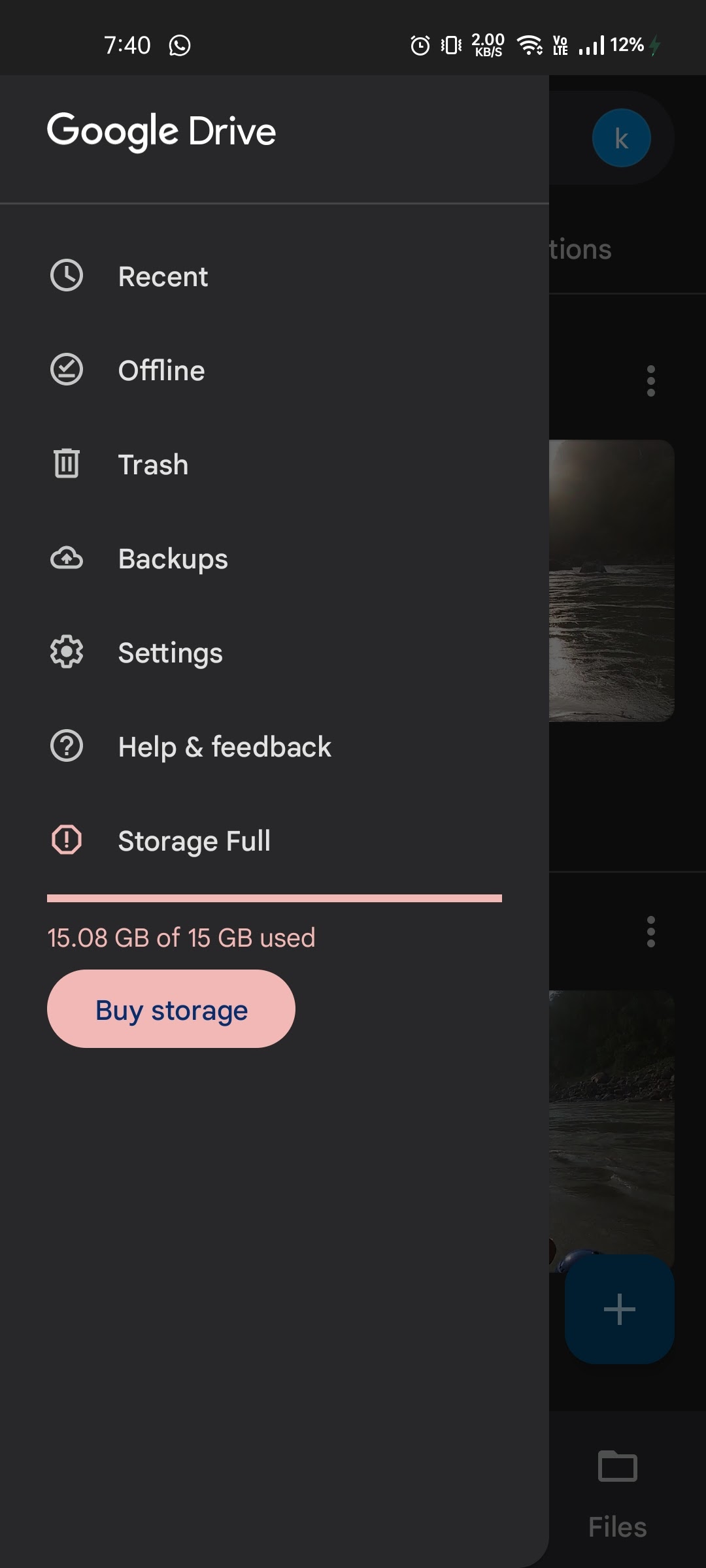The image size is (706, 1568).
Task: Open Help & feedback
Action: pyautogui.click(x=224, y=747)
